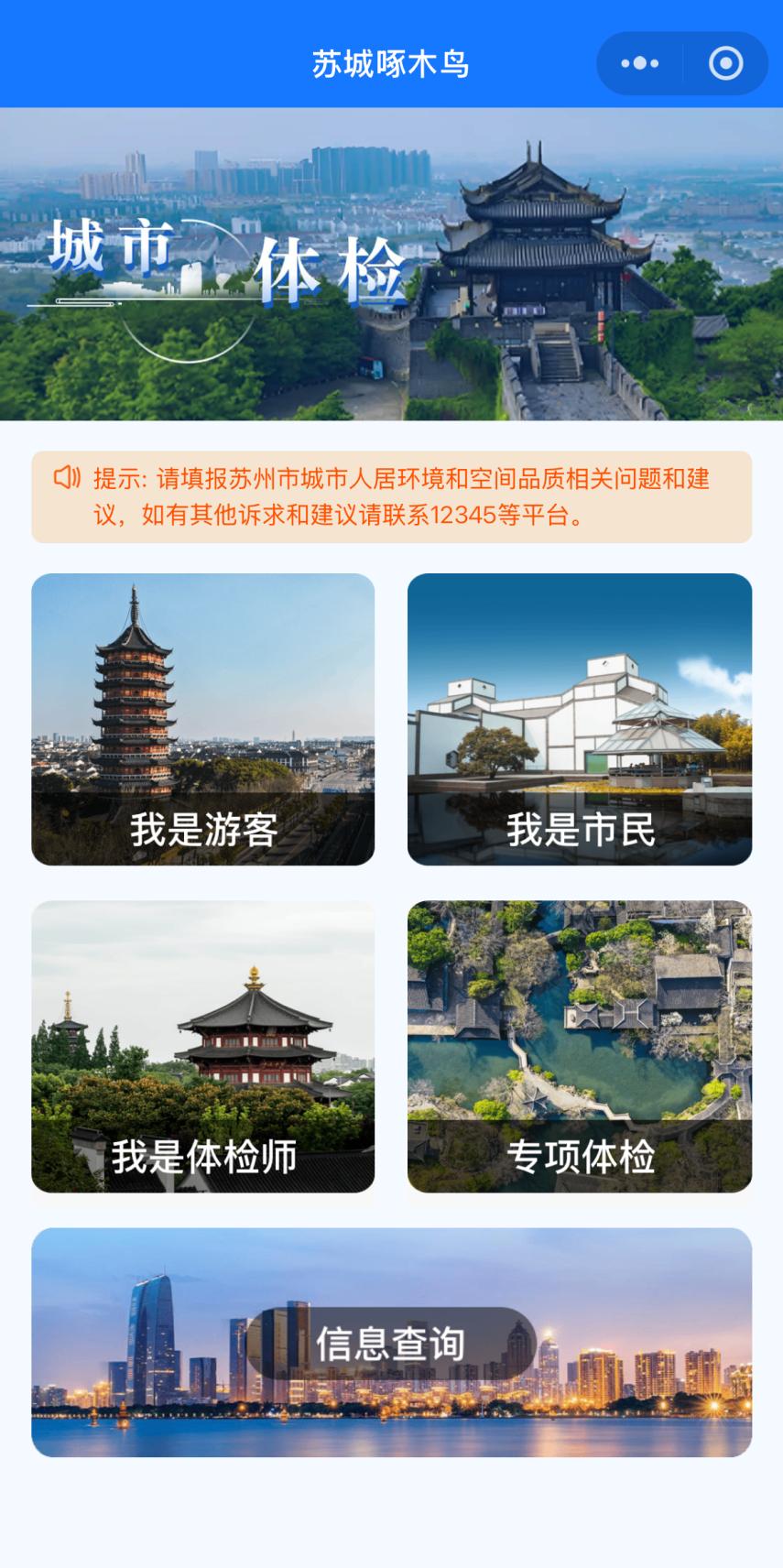Open the 我是游客 card

click(203, 719)
